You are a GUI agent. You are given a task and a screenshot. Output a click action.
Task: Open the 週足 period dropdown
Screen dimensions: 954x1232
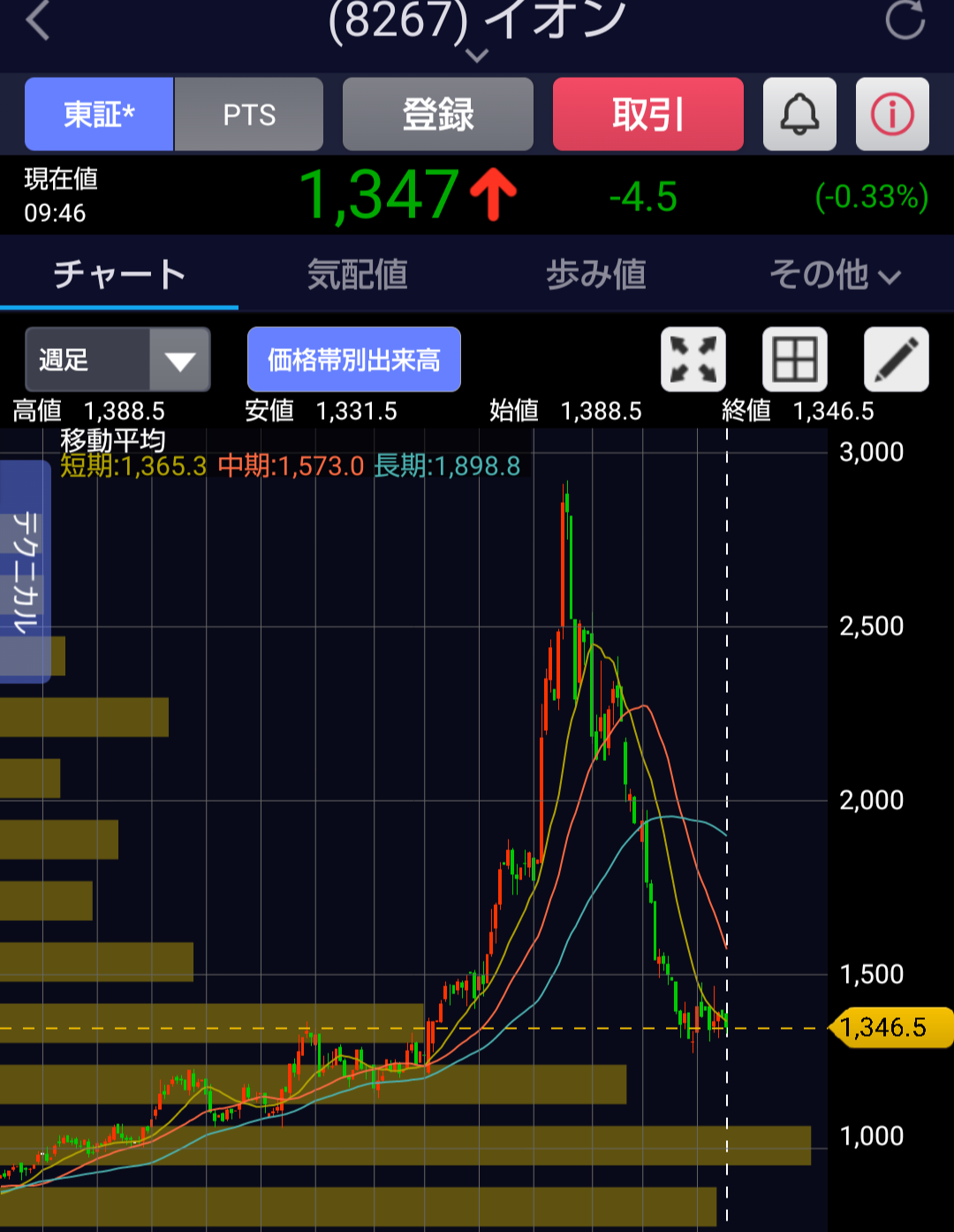(117, 360)
